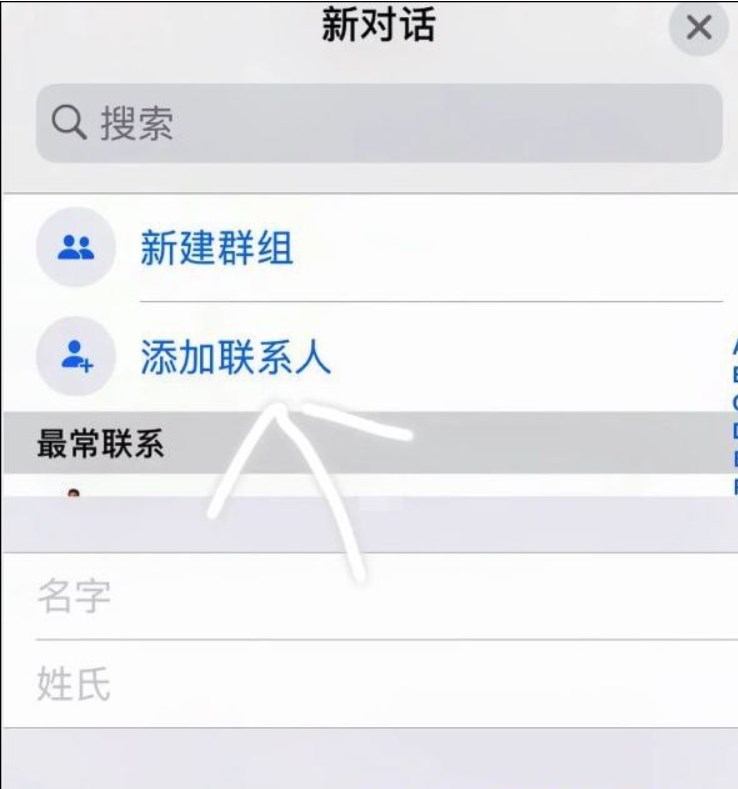
Task: Select 新建群组 to create a group
Action: (216, 248)
